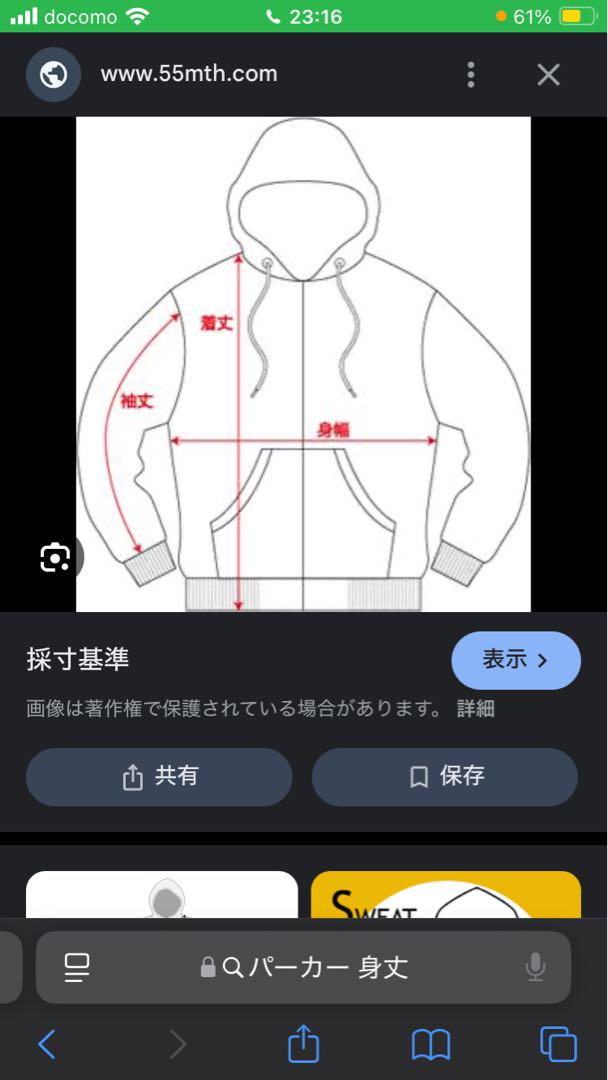Image resolution: width=608 pixels, height=1080 pixels.
Task: Open the grey-hooded hoodie related image
Action: 162,895
